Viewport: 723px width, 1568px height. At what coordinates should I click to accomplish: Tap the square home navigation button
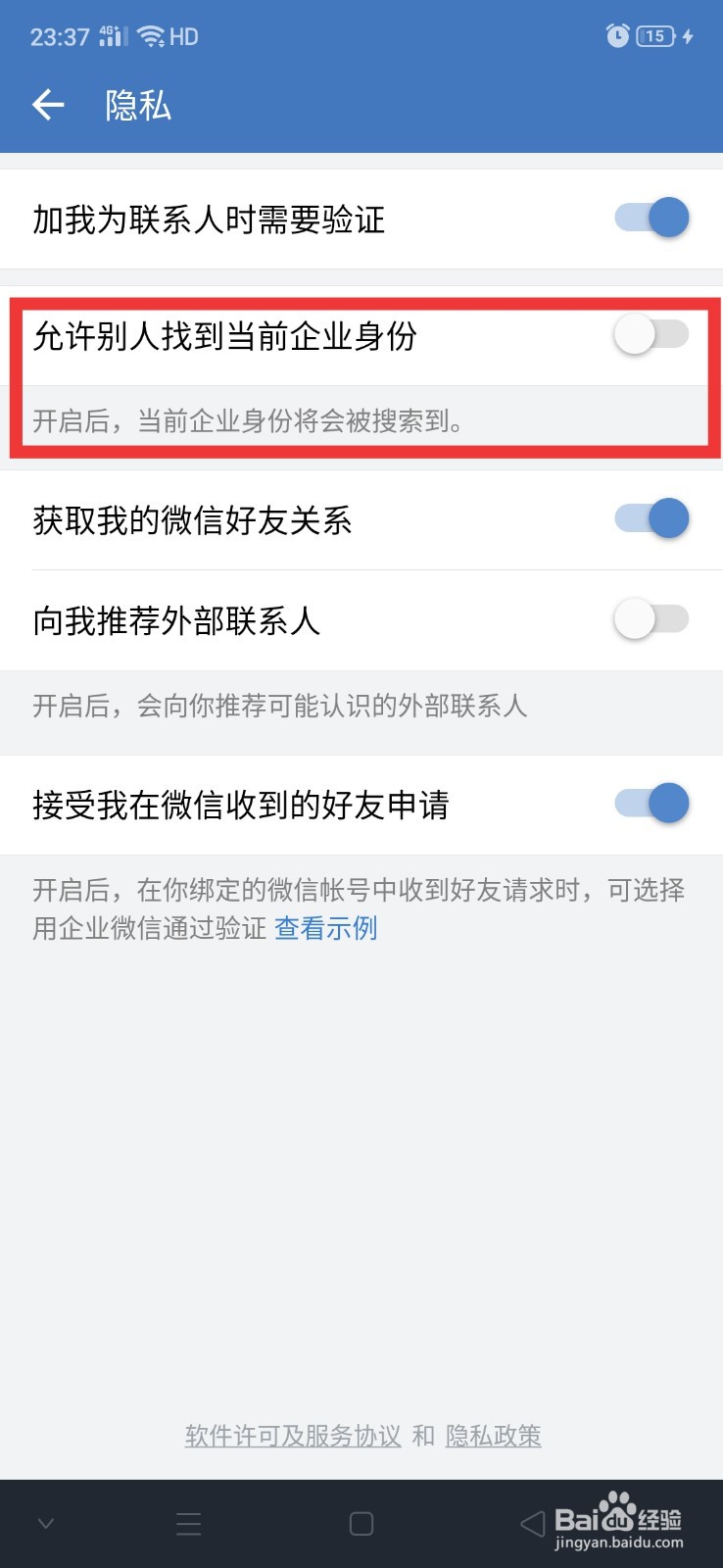tap(361, 1523)
